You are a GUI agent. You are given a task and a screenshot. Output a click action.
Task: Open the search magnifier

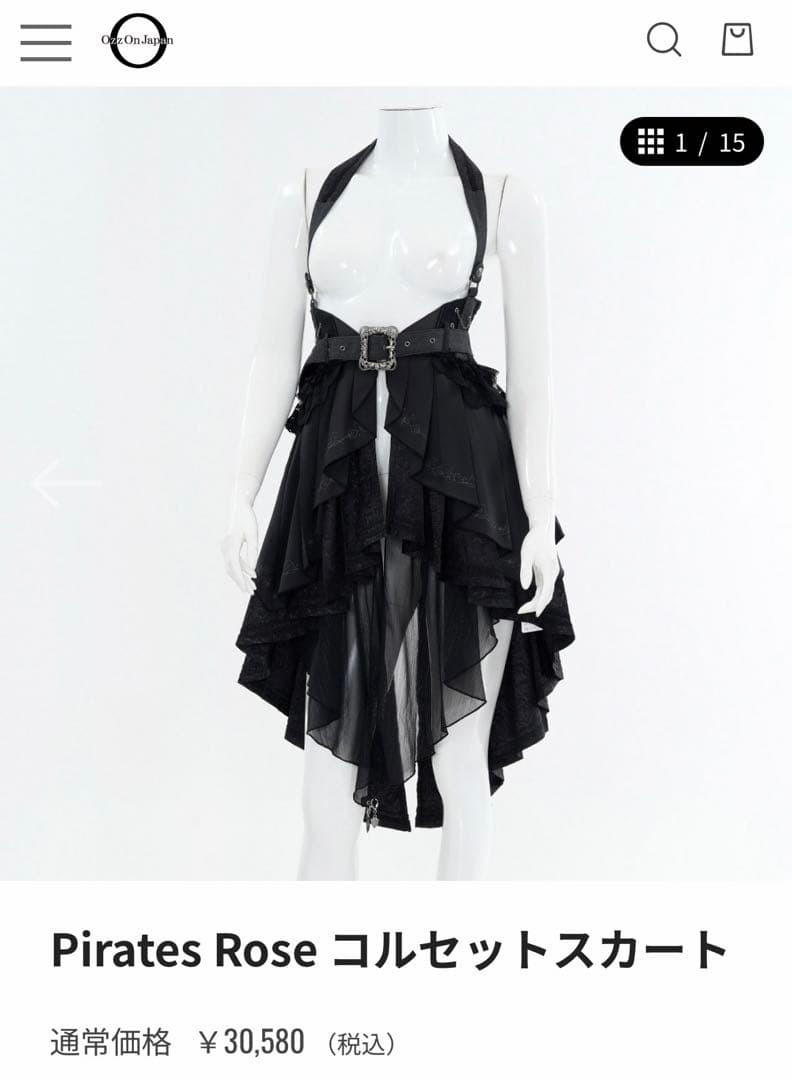tap(664, 40)
